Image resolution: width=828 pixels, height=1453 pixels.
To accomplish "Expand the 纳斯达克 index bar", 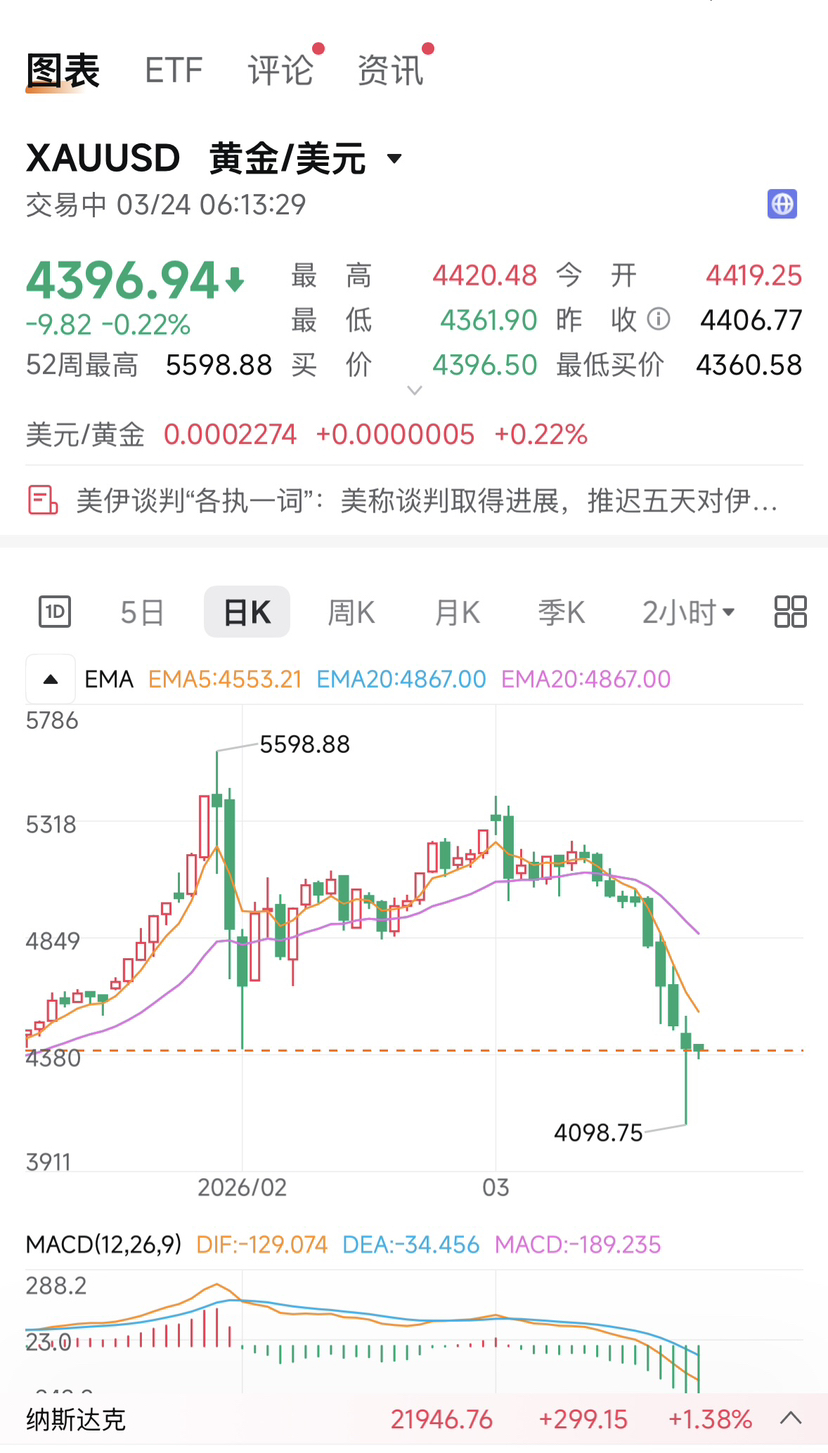I will coord(791,1418).
